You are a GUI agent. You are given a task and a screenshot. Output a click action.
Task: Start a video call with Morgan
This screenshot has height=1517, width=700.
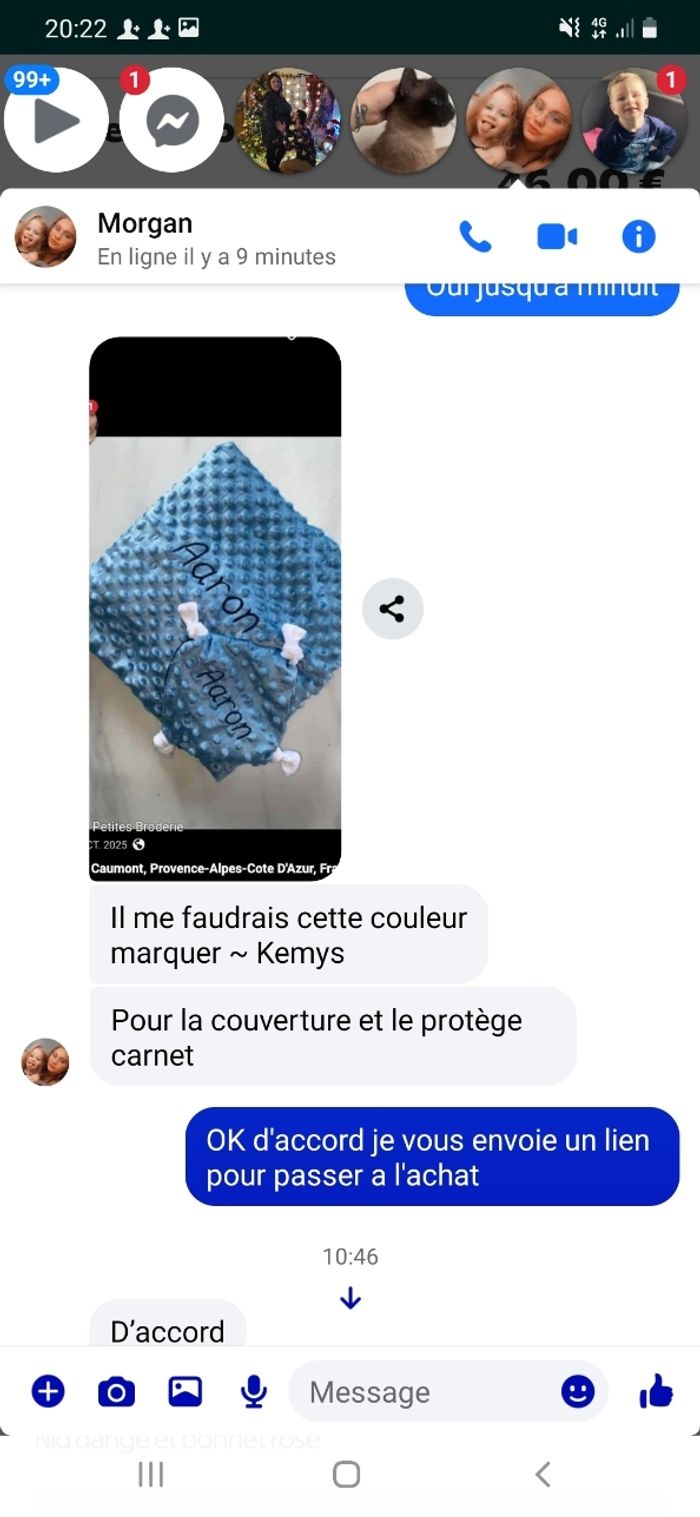(x=557, y=237)
